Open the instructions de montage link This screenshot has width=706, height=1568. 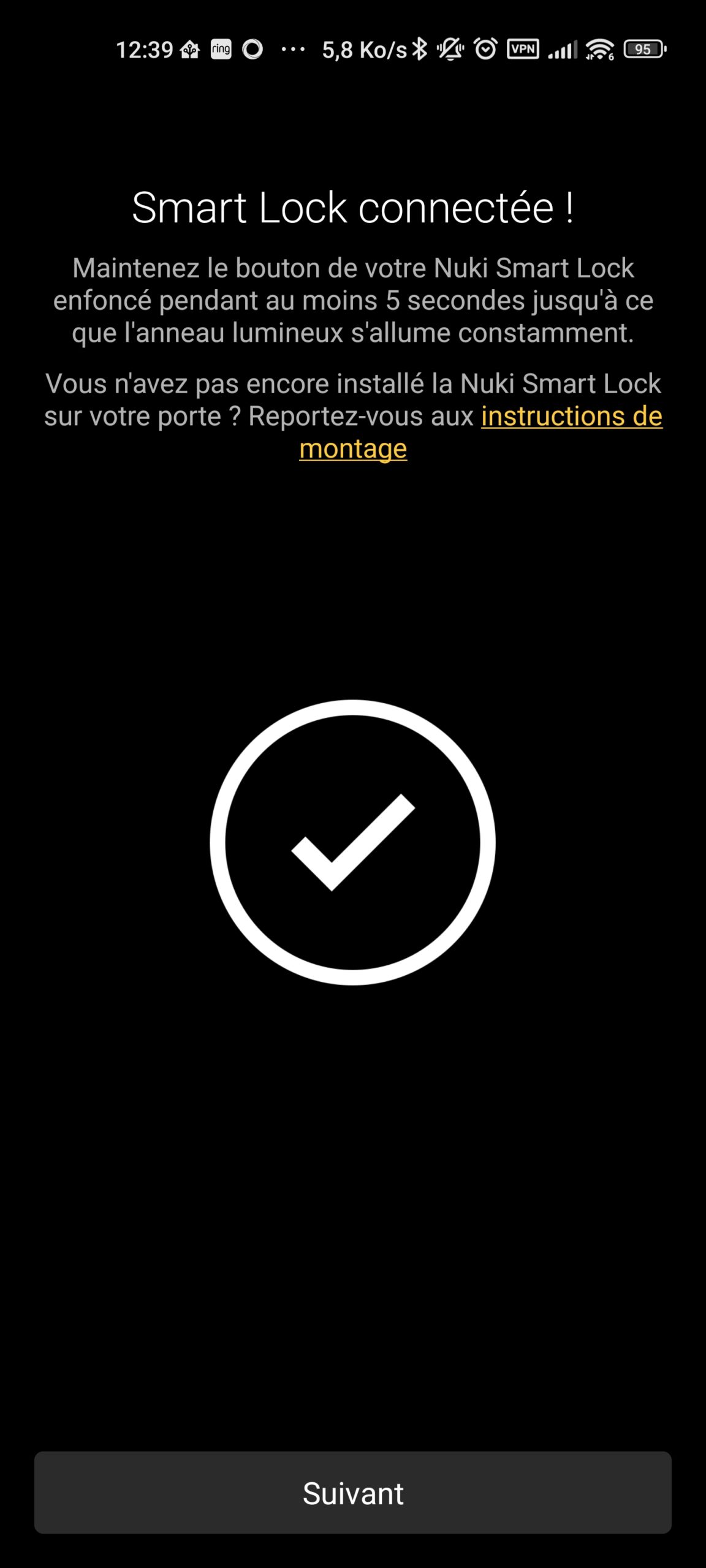click(x=571, y=417)
